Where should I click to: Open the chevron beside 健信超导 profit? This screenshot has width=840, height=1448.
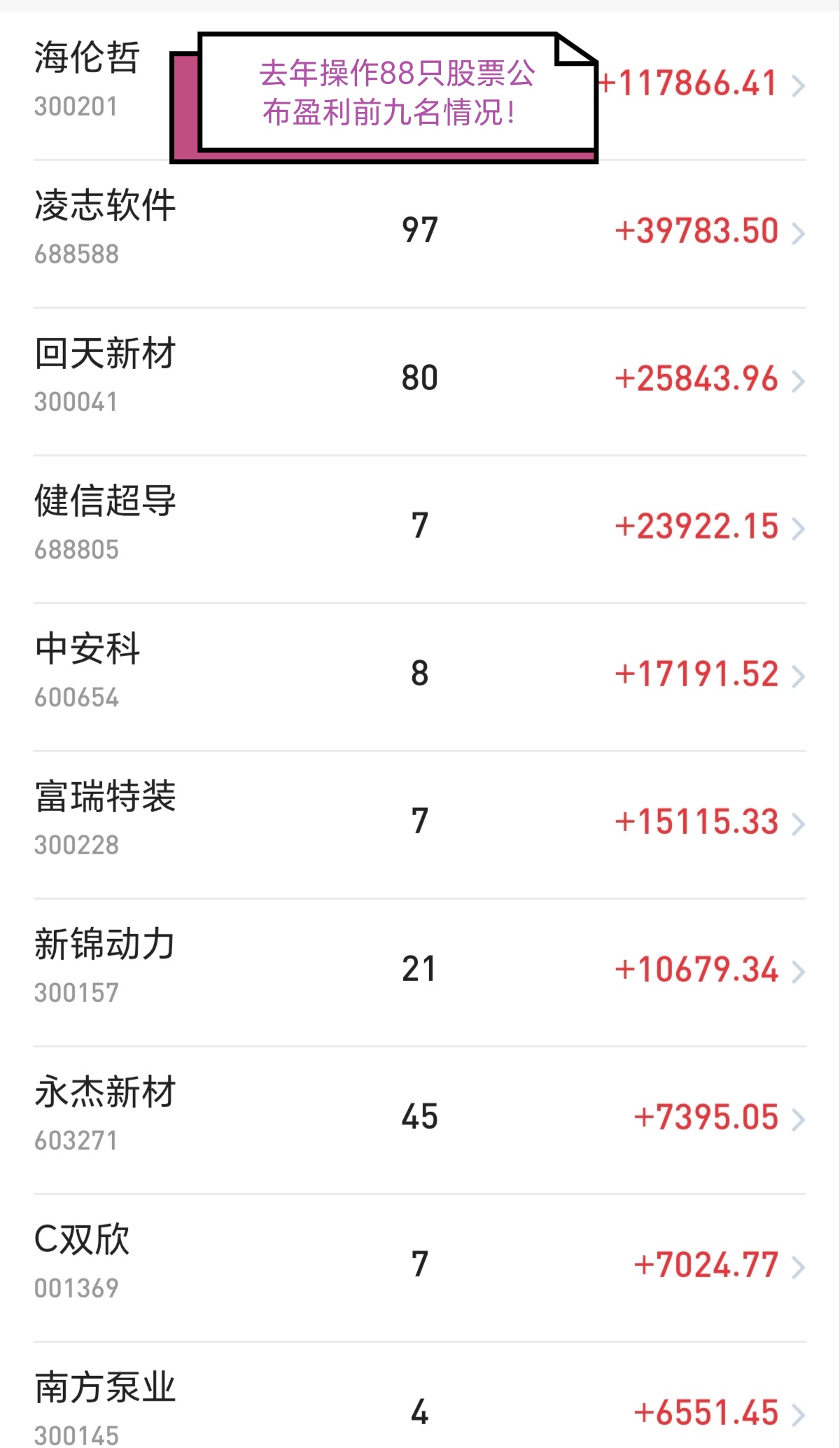[800, 527]
